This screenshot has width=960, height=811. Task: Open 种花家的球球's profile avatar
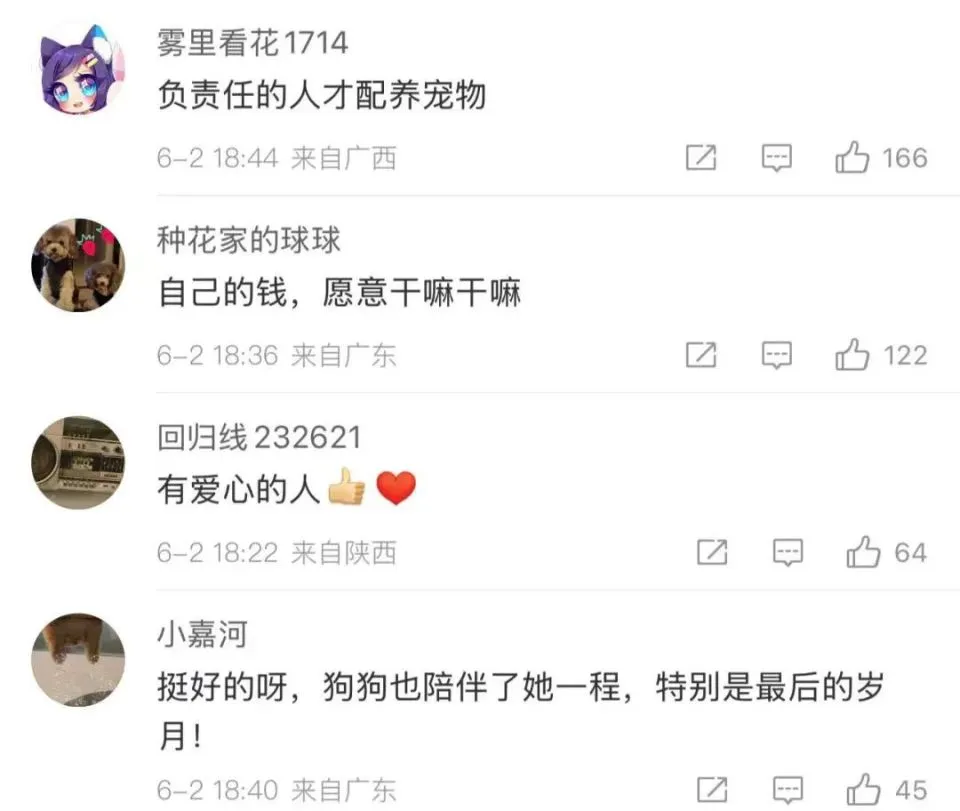[x=79, y=266]
